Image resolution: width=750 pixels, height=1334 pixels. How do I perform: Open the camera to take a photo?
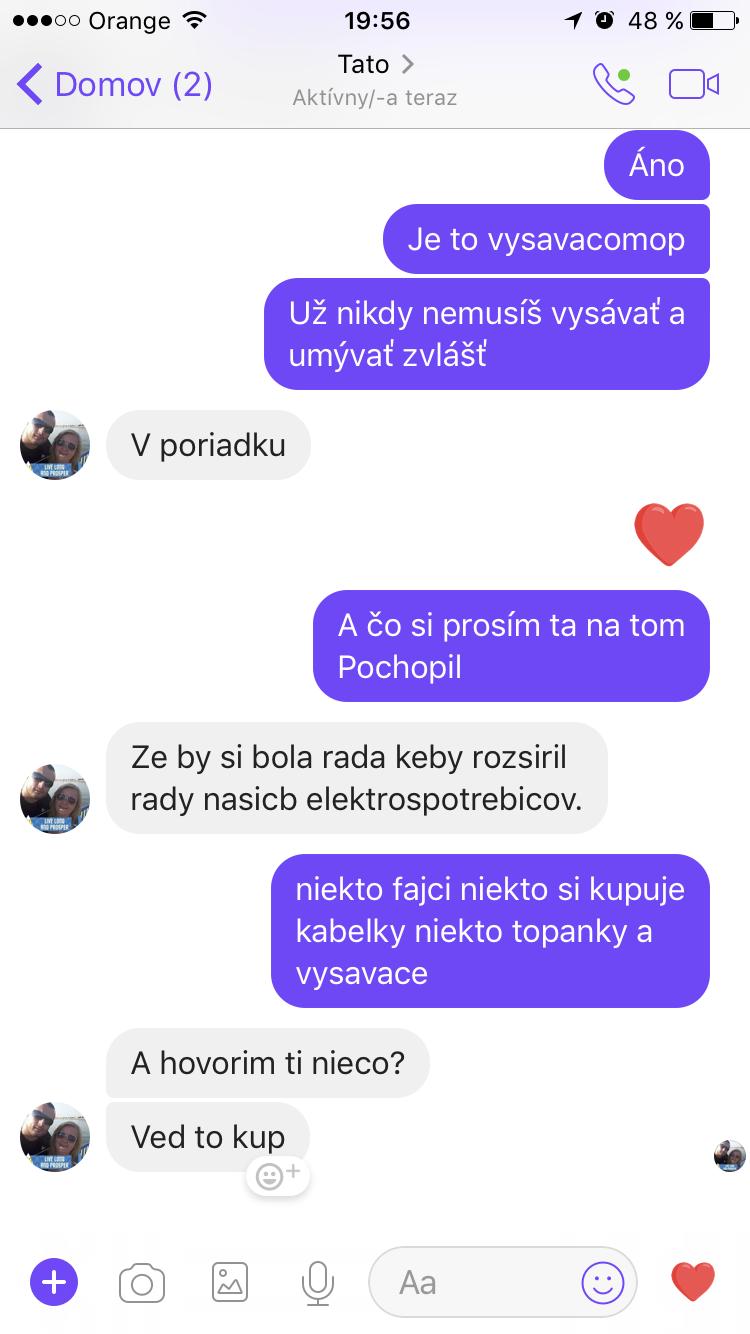pos(142,1282)
